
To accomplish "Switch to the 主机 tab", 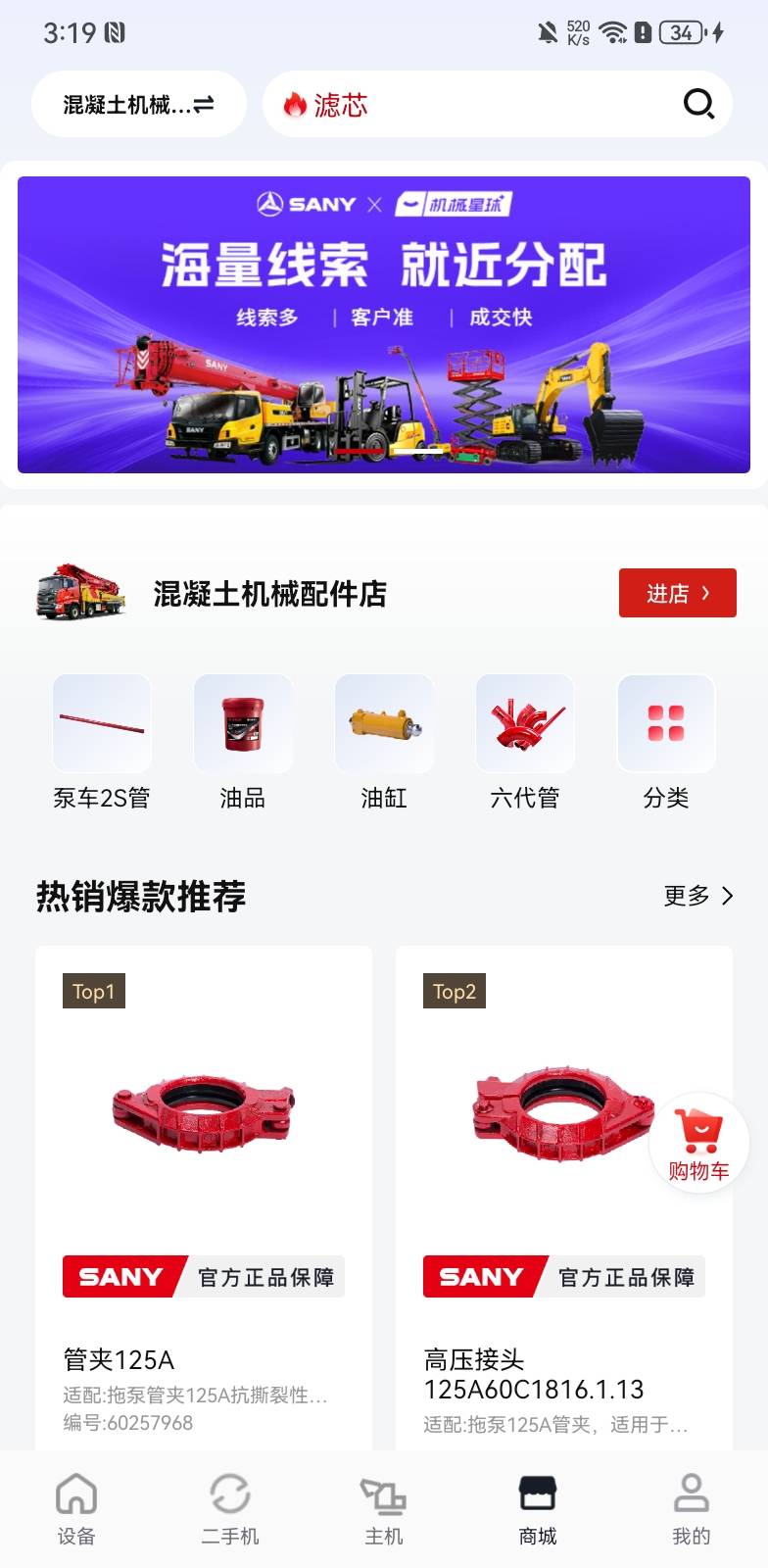I will pos(384,1508).
